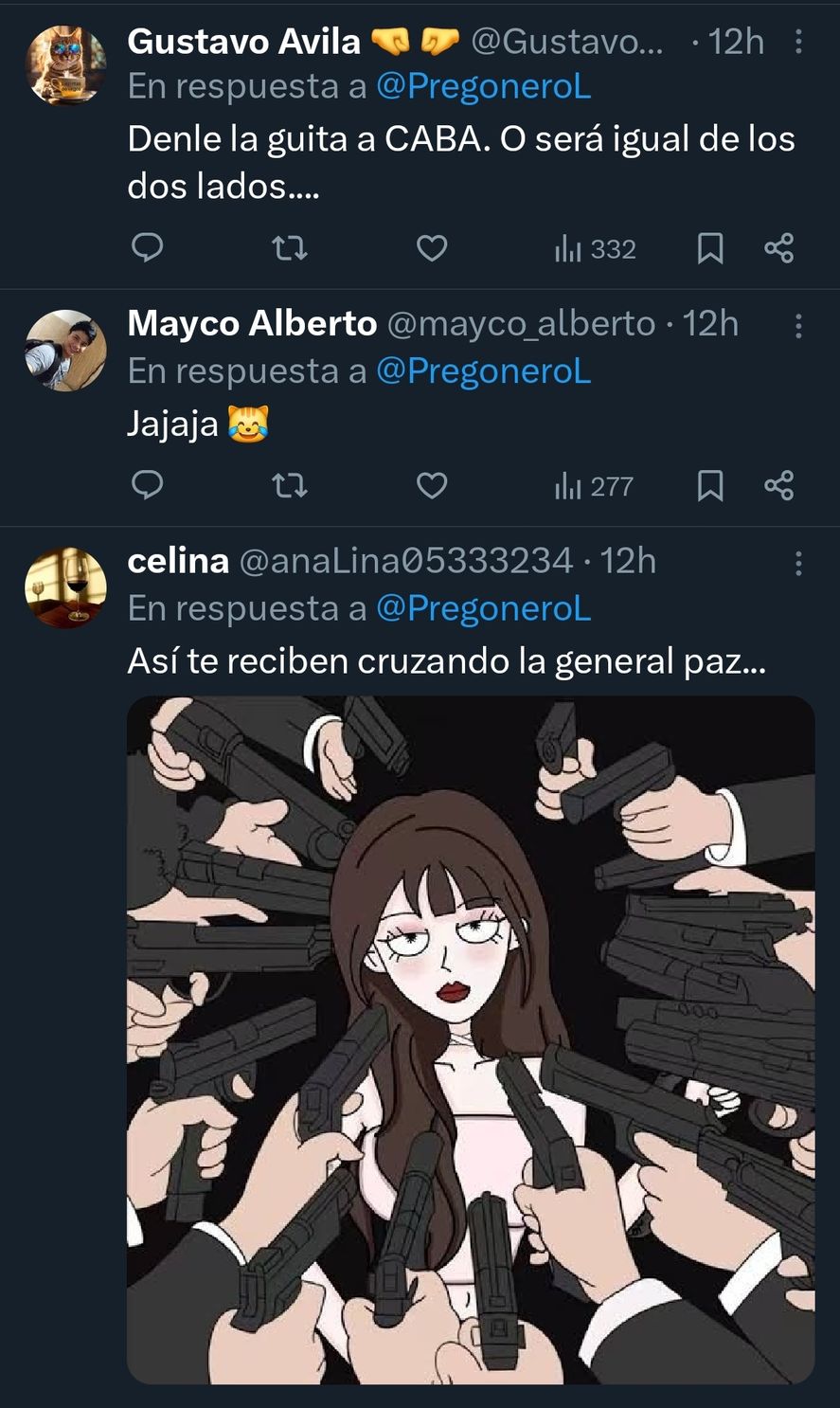Open overflow menu on Gustavo Avila's tweet
The height and width of the screenshot is (1408, 840).
pos(798,42)
